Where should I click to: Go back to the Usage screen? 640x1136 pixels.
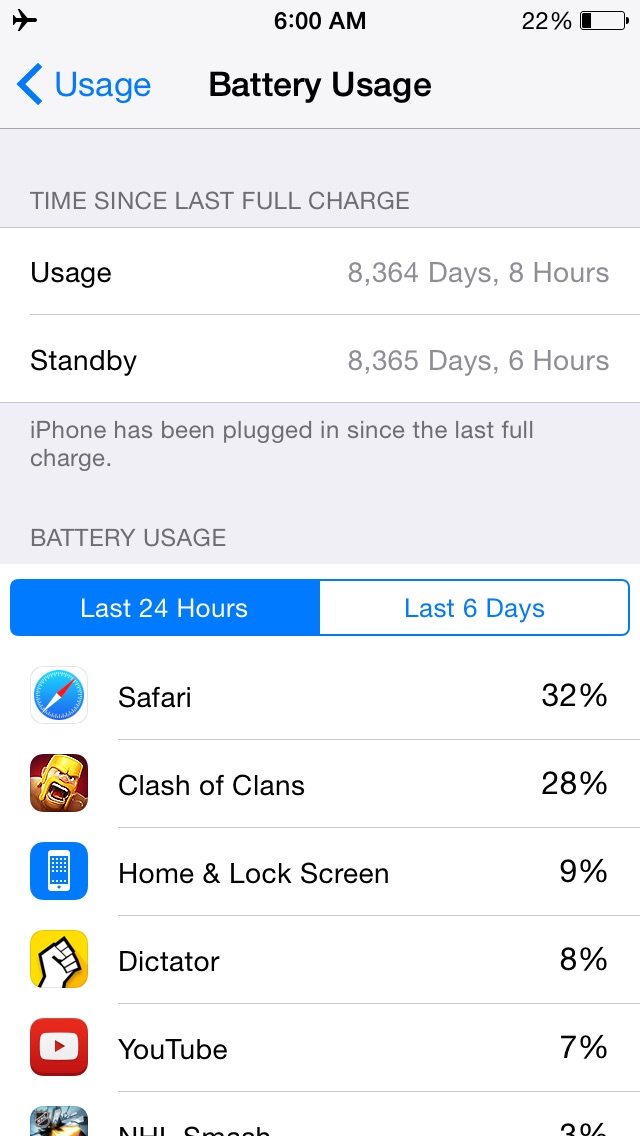click(83, 85)
